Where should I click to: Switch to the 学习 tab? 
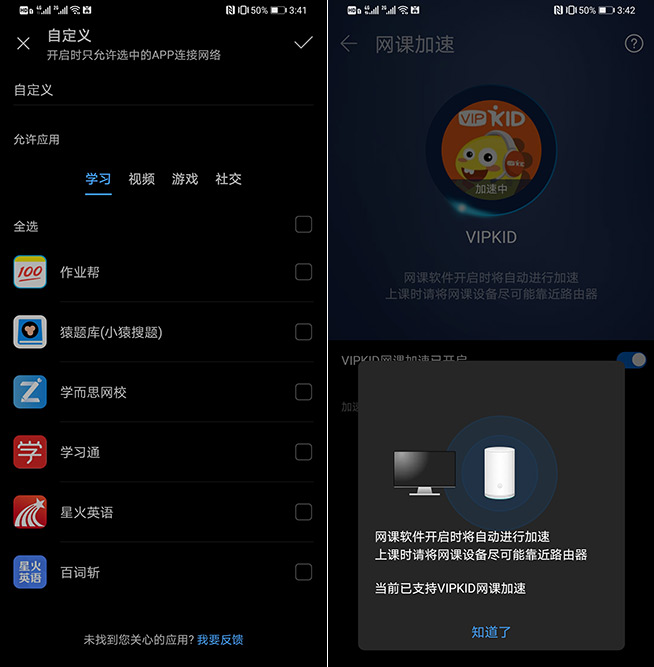pyautogui.click(x=98, y=179)
